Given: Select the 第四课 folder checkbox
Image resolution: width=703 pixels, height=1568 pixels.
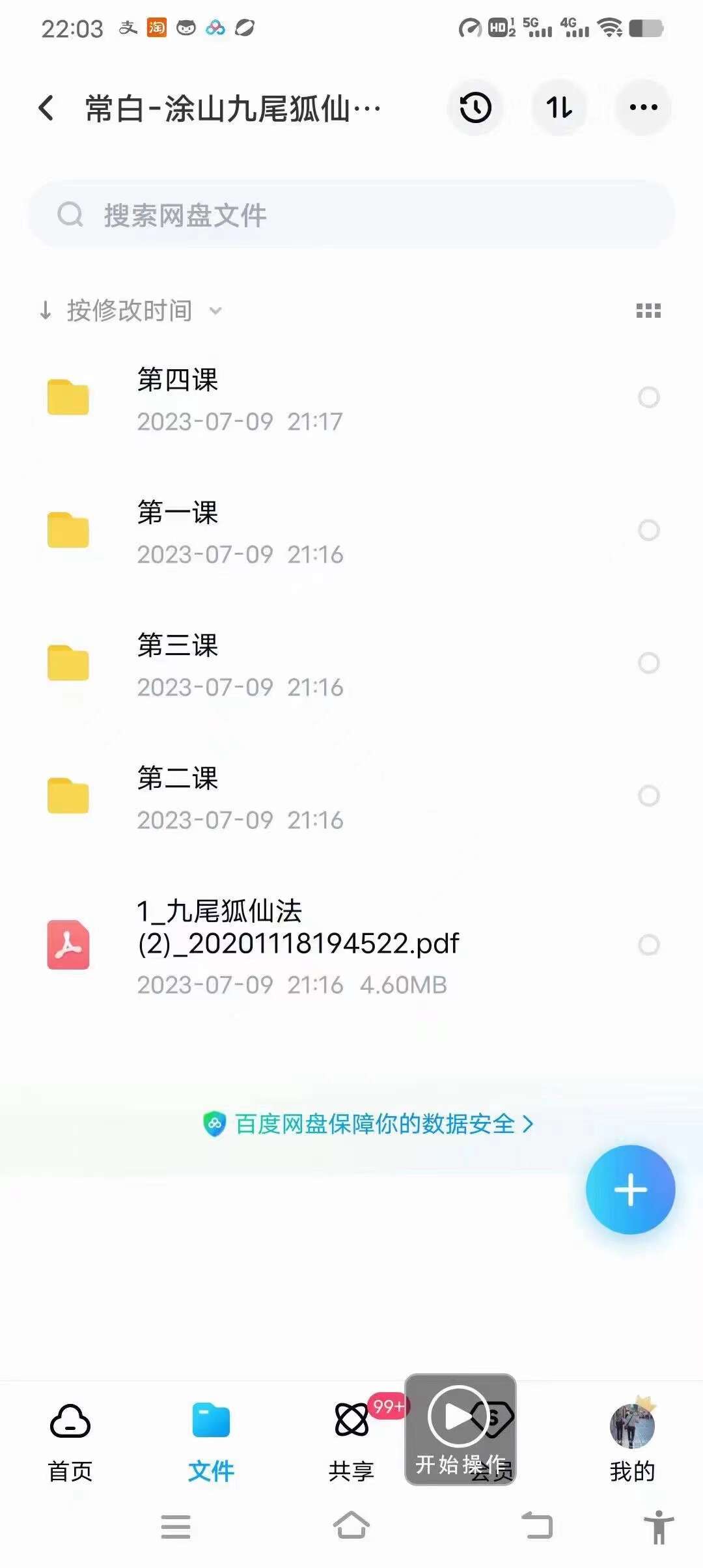Looking at the screenshot, I should (648, 397).
